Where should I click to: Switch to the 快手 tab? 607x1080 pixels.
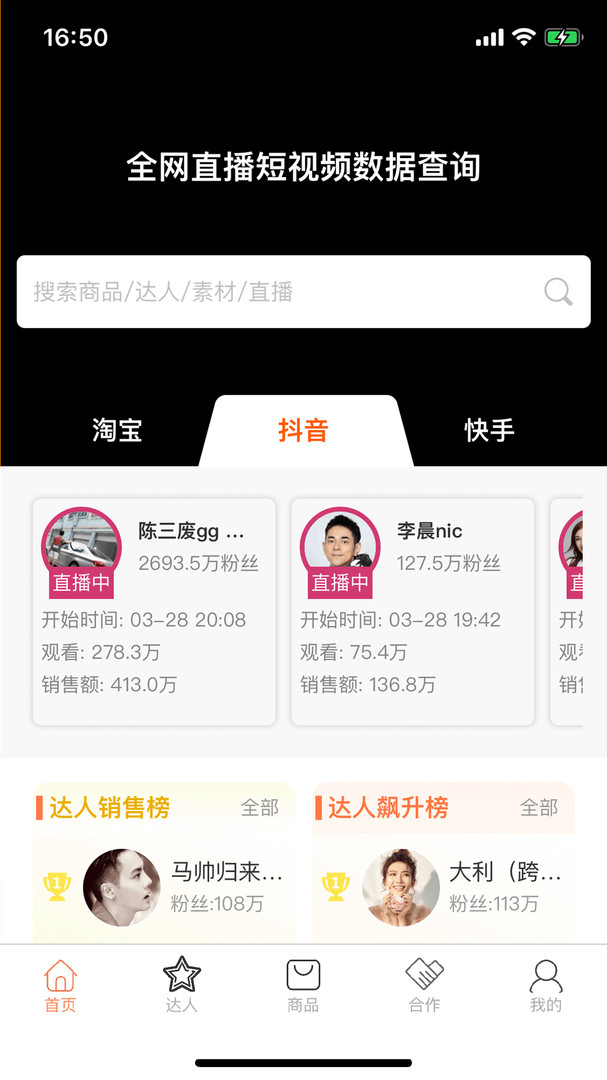489,431
